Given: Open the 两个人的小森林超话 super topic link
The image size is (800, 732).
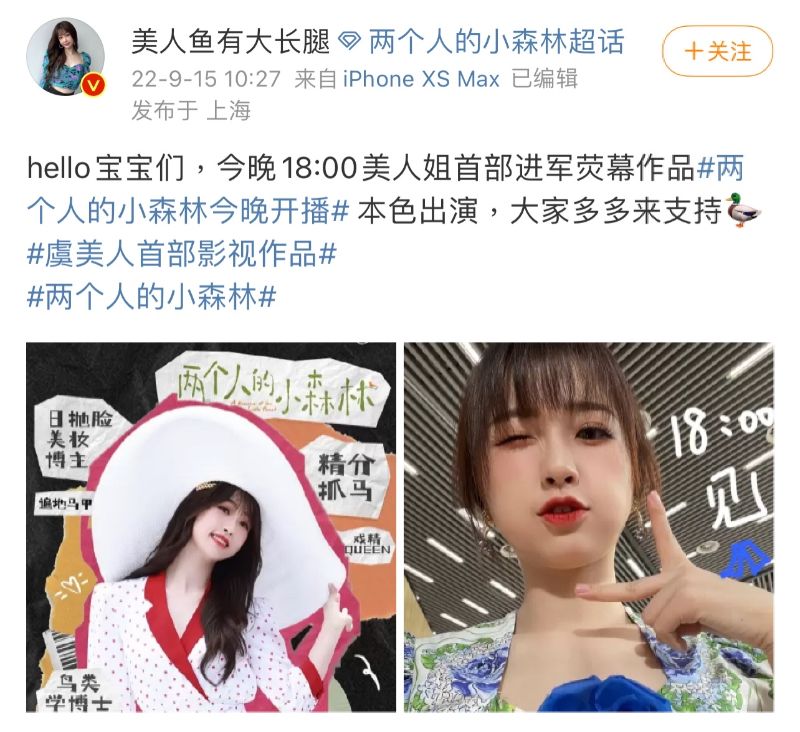Looking at the screenshot, I should pos(496,43).
